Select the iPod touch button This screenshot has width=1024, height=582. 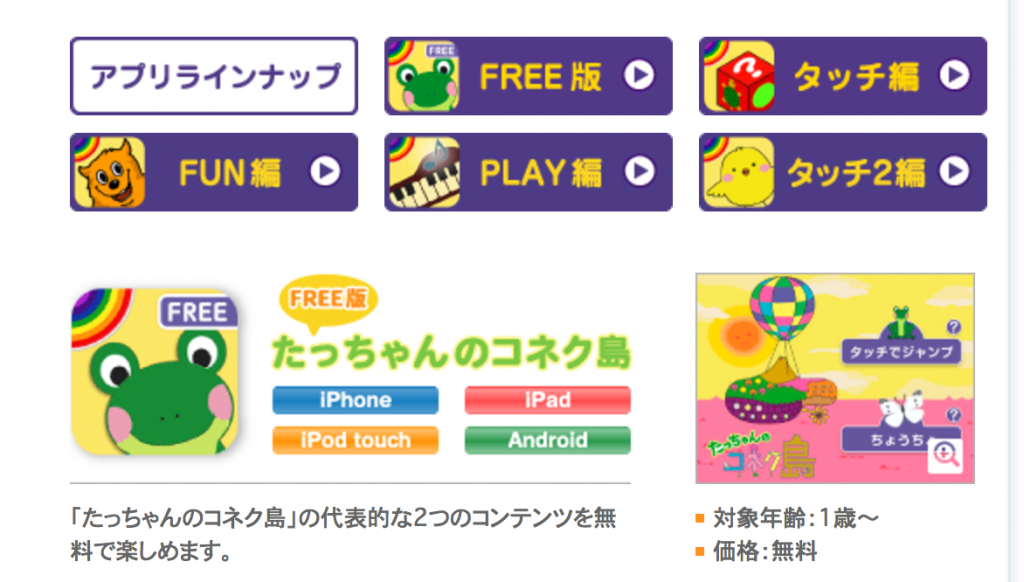tap(355, 440)
